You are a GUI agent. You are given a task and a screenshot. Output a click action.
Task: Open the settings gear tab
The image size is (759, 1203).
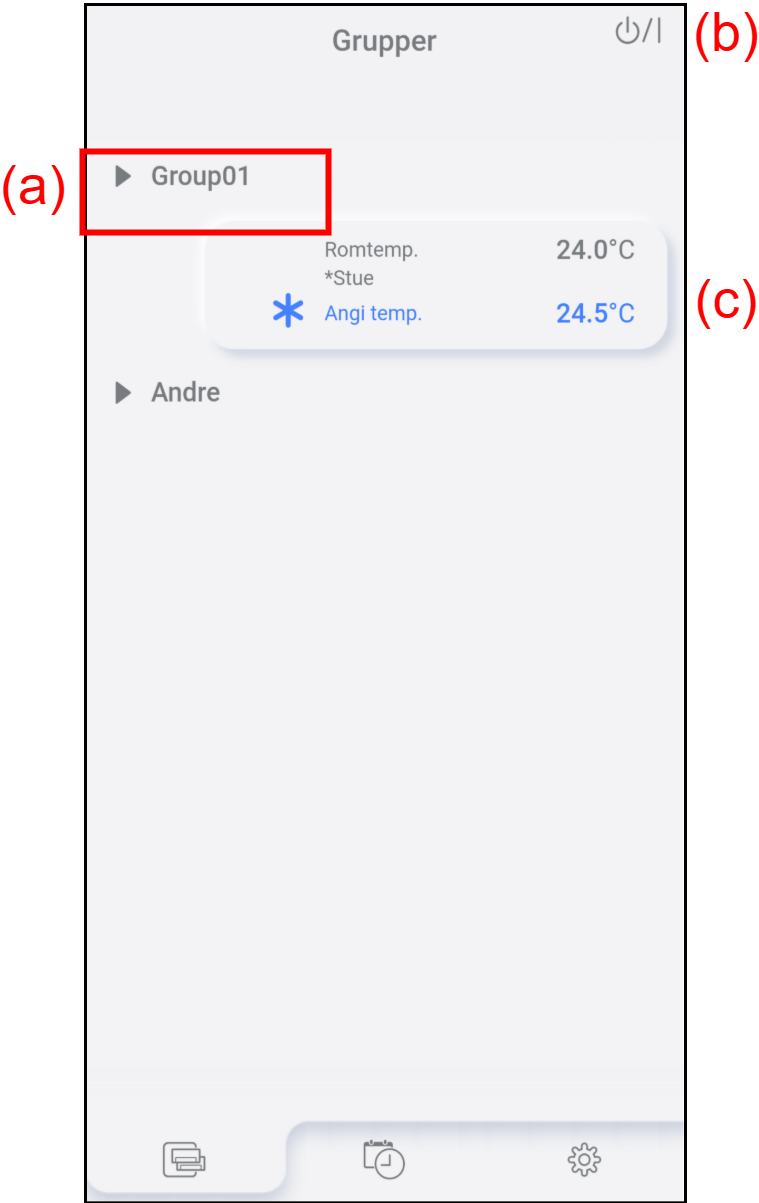(584, 1159)
